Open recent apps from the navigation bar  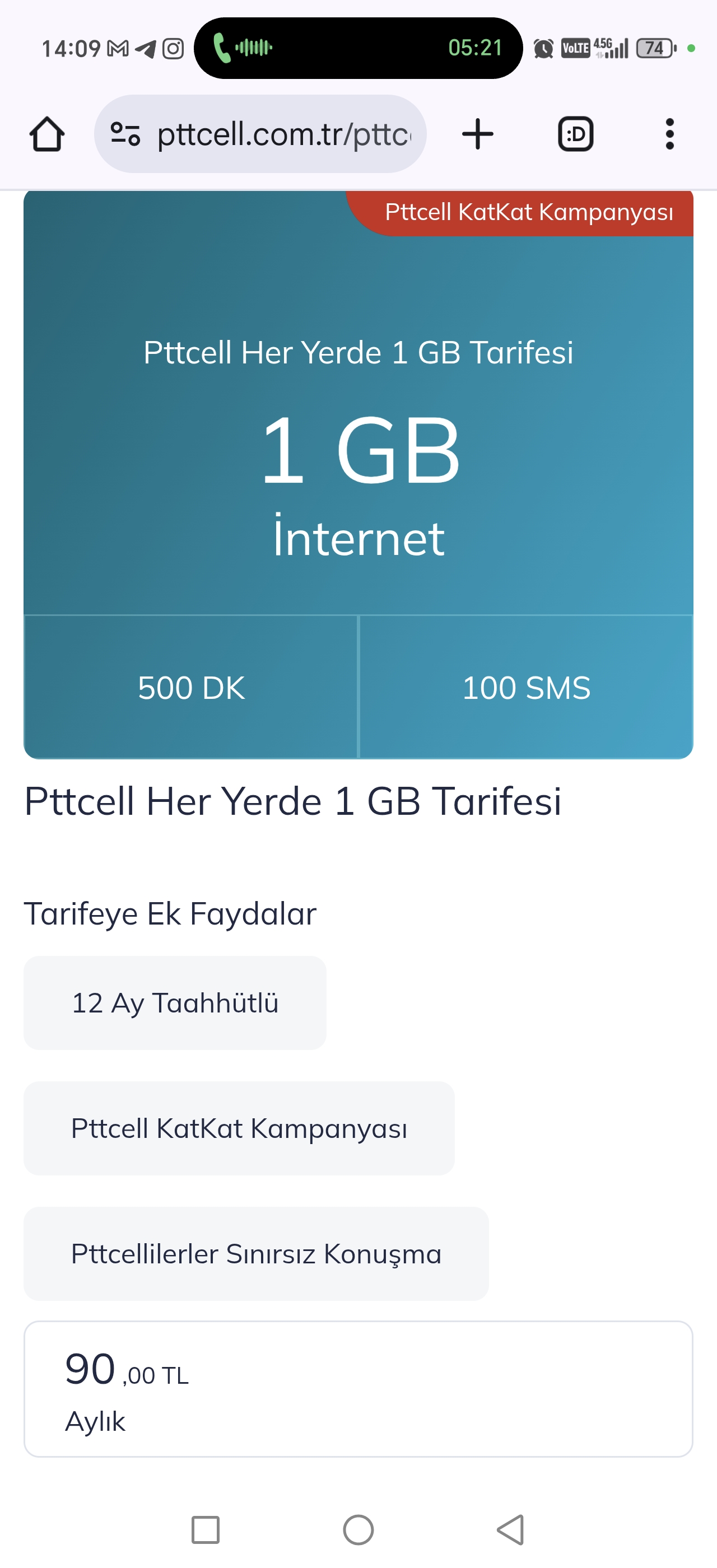point(205,1530)
